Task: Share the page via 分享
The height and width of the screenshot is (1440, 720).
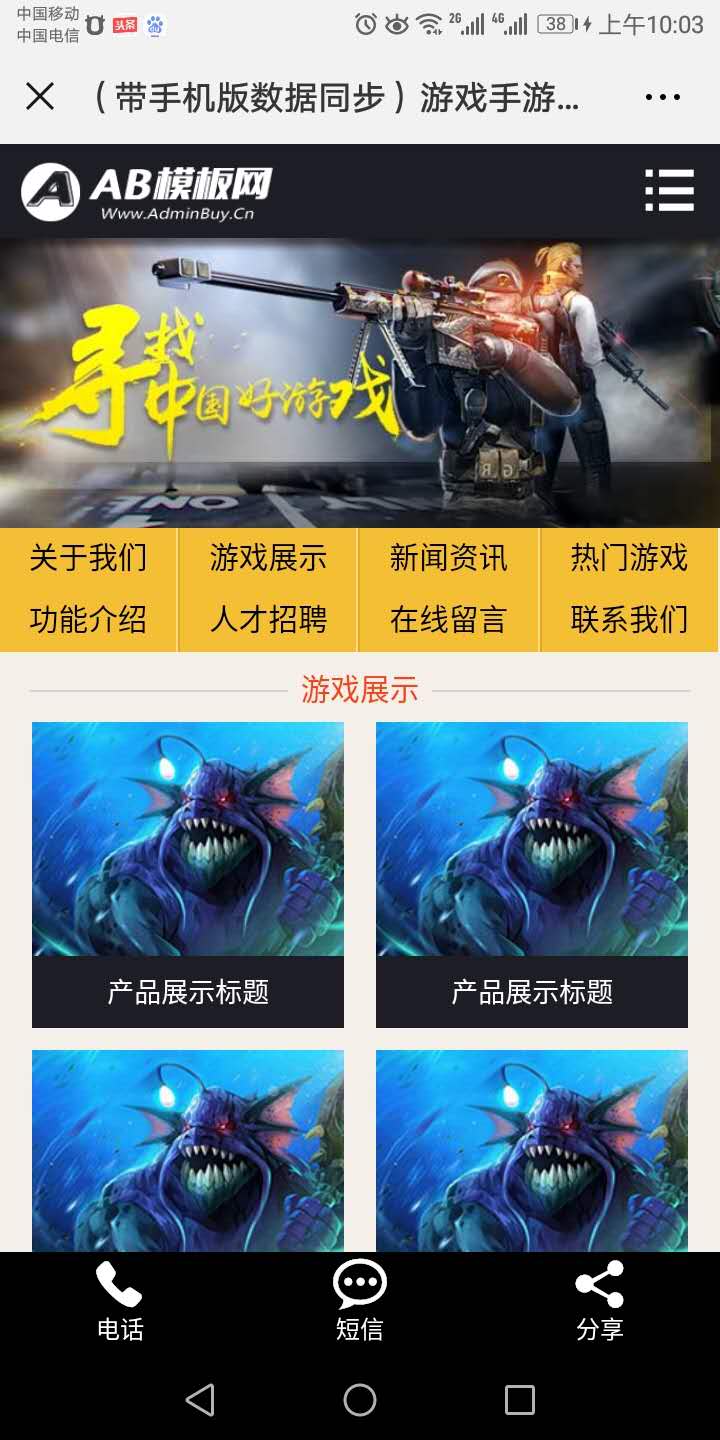Action: pyautogui.click(x=600, y=1300)
